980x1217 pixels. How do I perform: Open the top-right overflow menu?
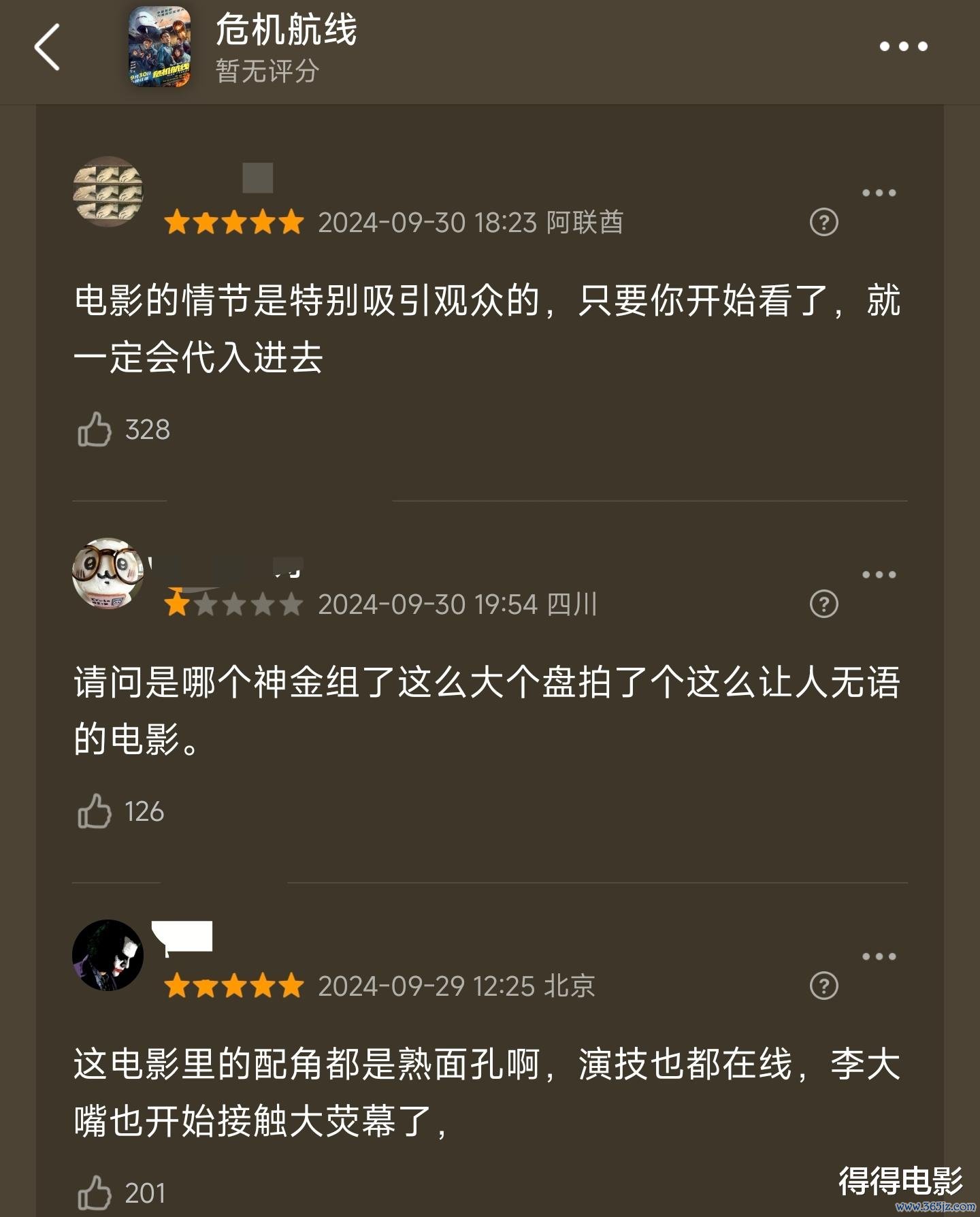coord(903,47)
